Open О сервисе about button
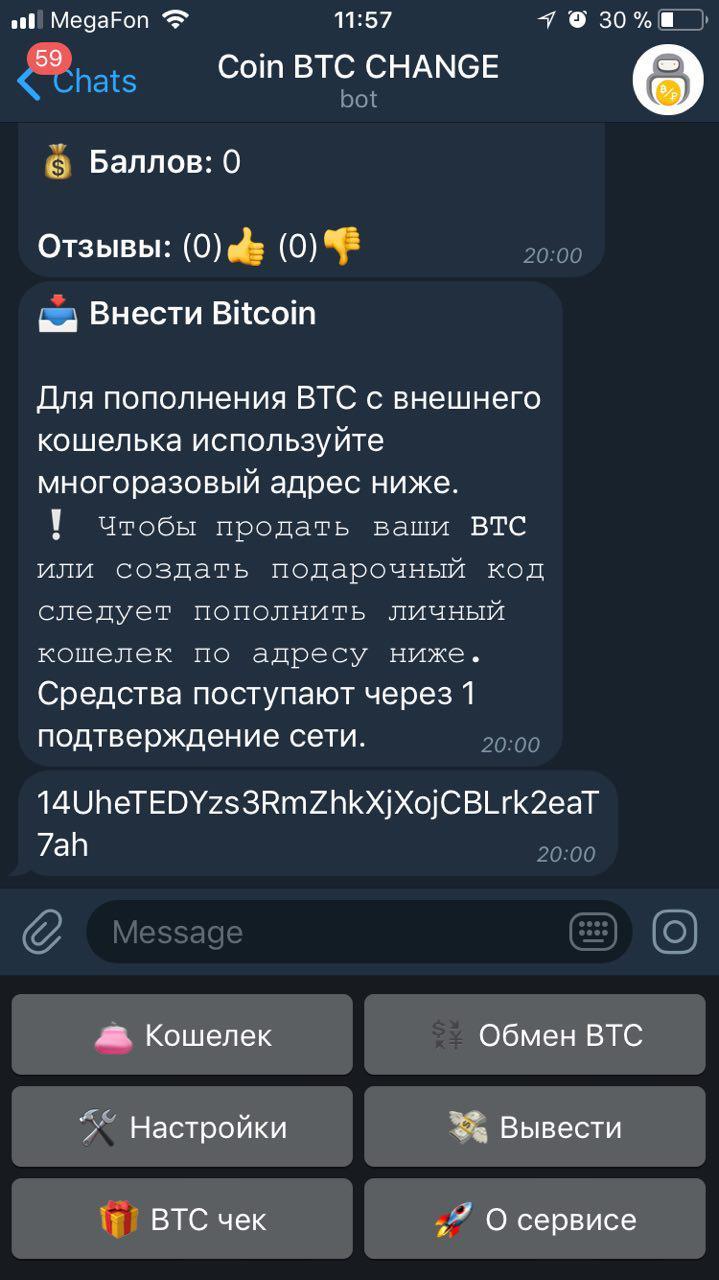719x1280 pixels. pyautogui.click(x=534, y=1219)
